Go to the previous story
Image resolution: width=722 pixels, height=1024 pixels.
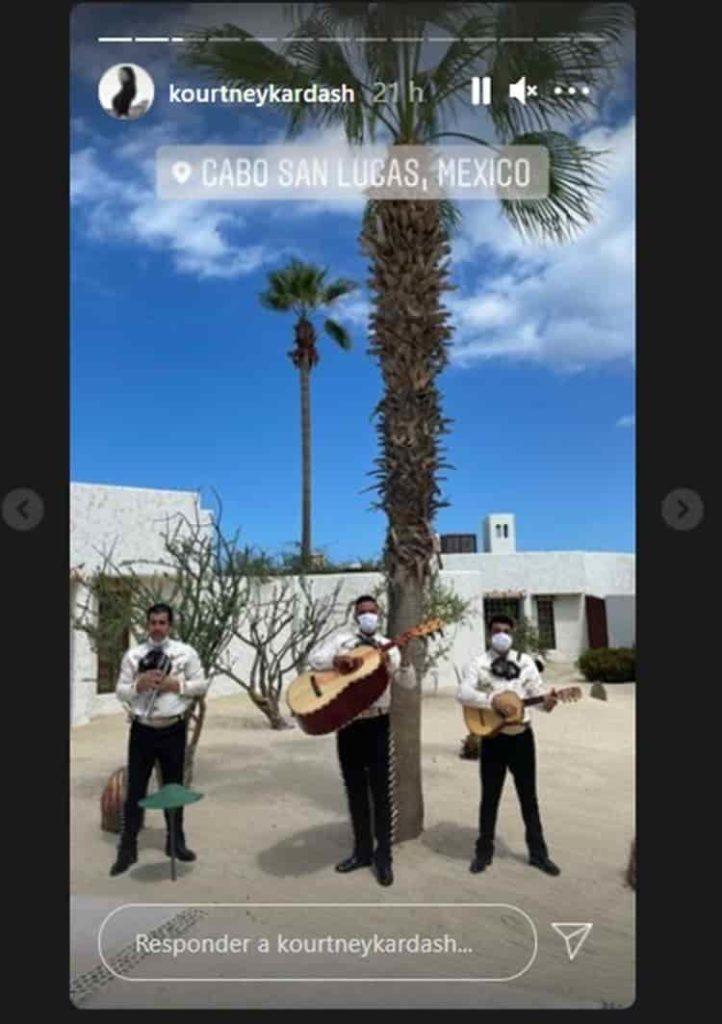(x=23, y=509)
